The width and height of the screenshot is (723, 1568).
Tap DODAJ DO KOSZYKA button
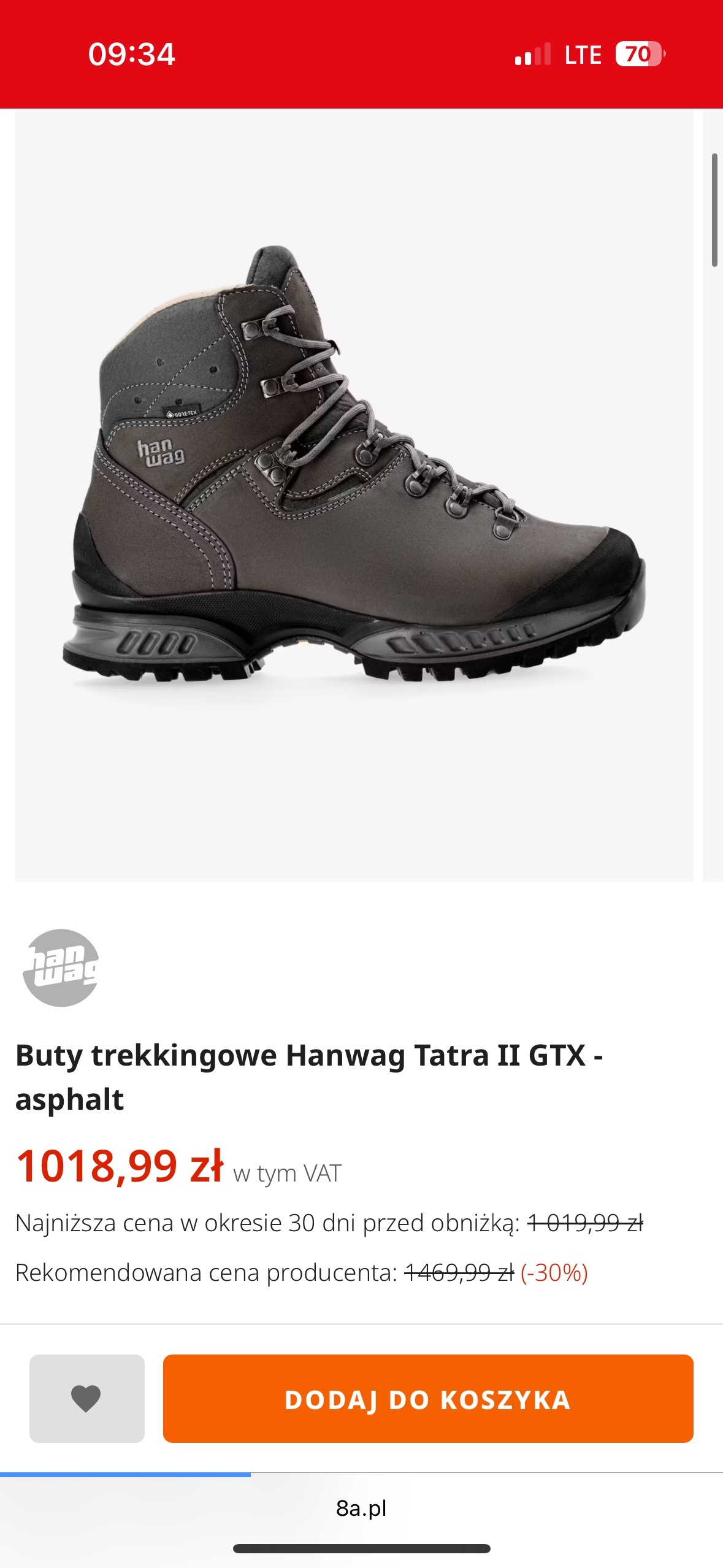pyautogui.click(x=427, y=1398)
